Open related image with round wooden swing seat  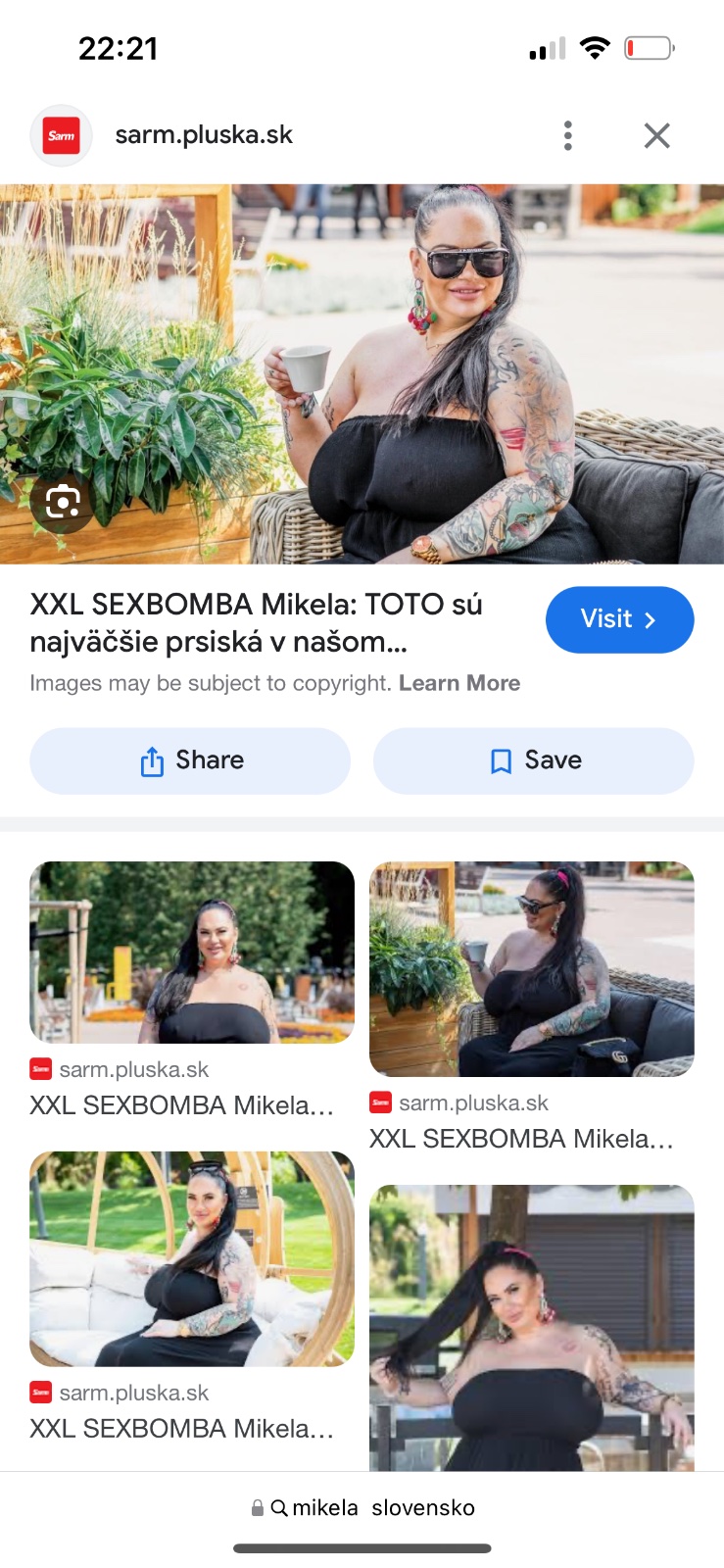pos(192,1258)
